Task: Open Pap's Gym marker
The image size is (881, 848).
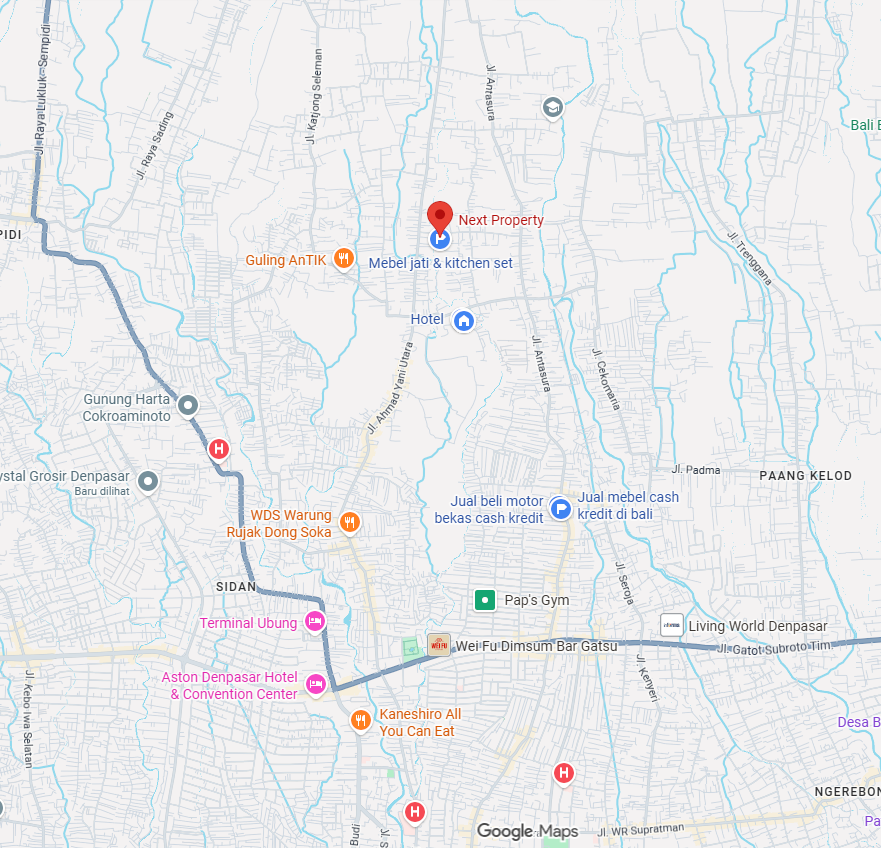Action: pyautogui.click(x=484, y=600)
